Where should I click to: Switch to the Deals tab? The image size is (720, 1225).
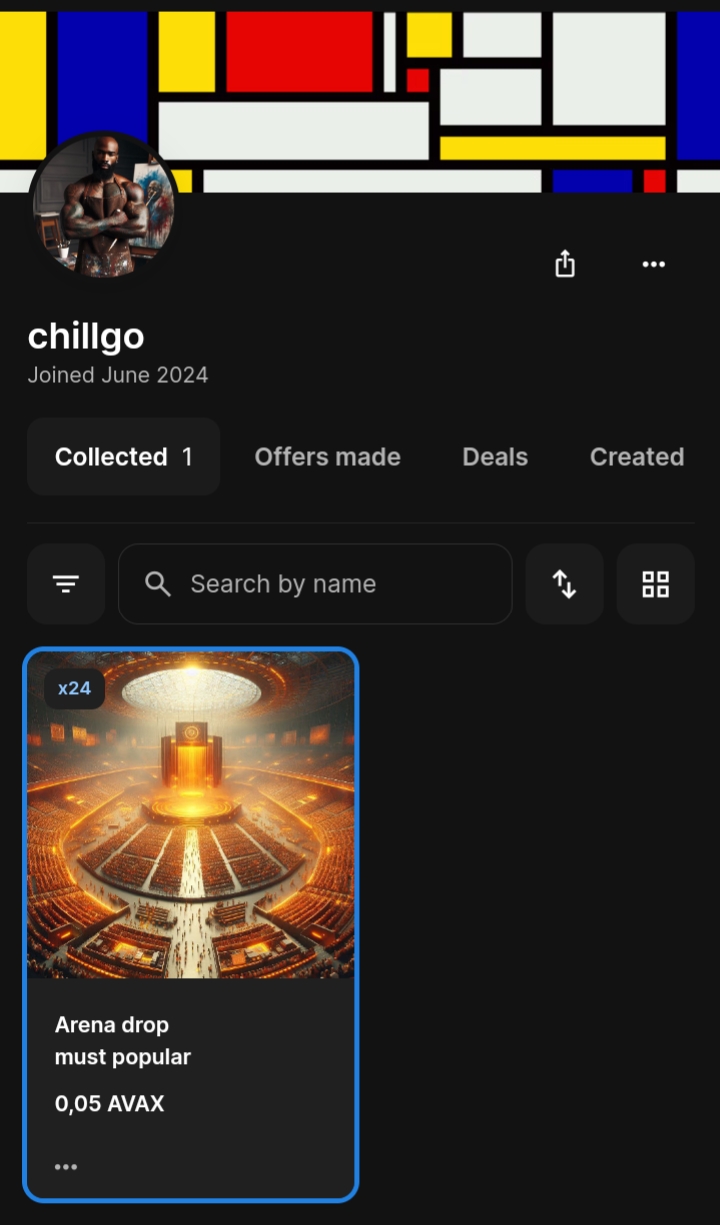[x=495, y=457]
